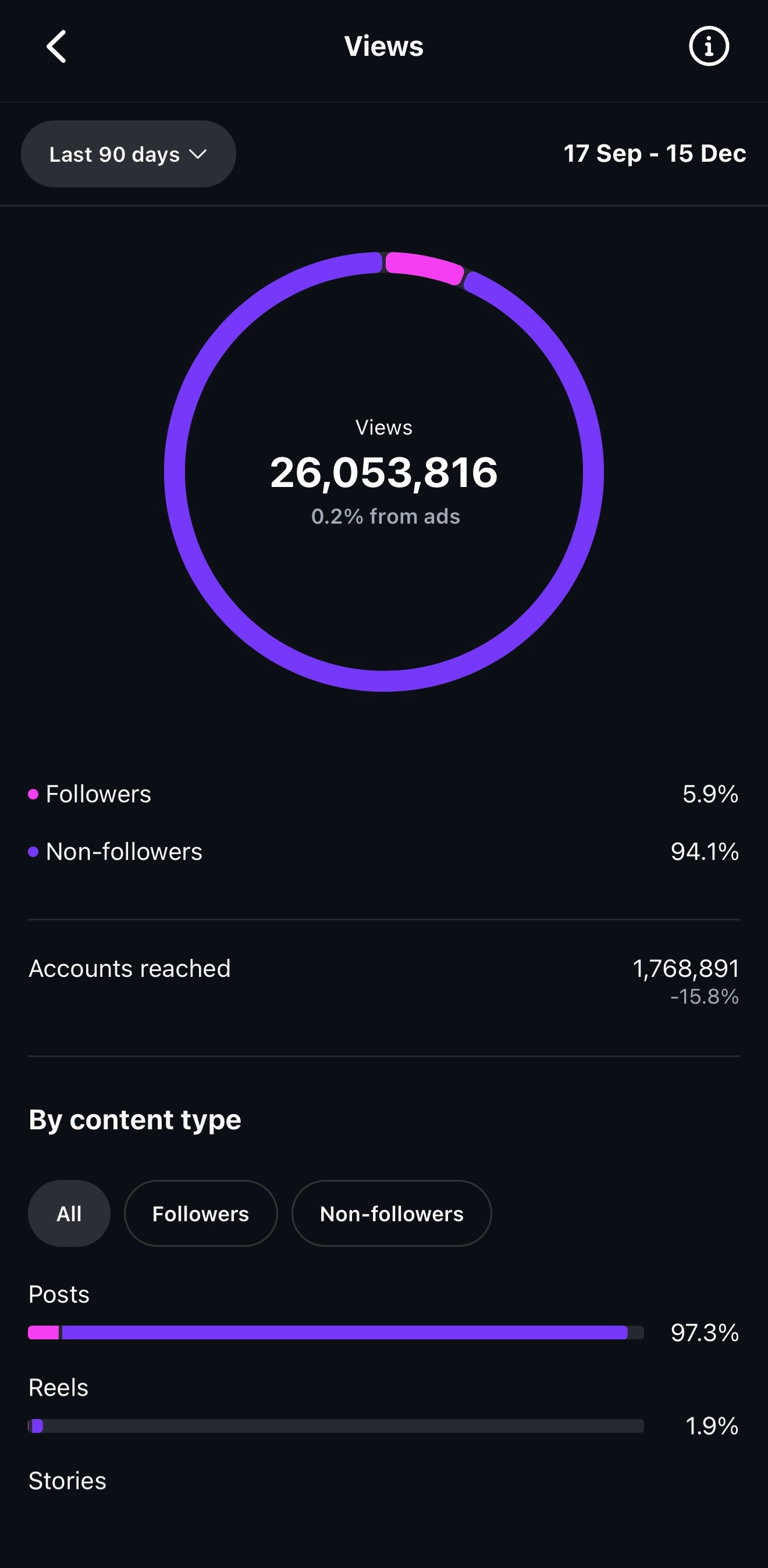Expand the Last 90 days dropdown
The image size is (768, 1568).
(x=129, y=154)
